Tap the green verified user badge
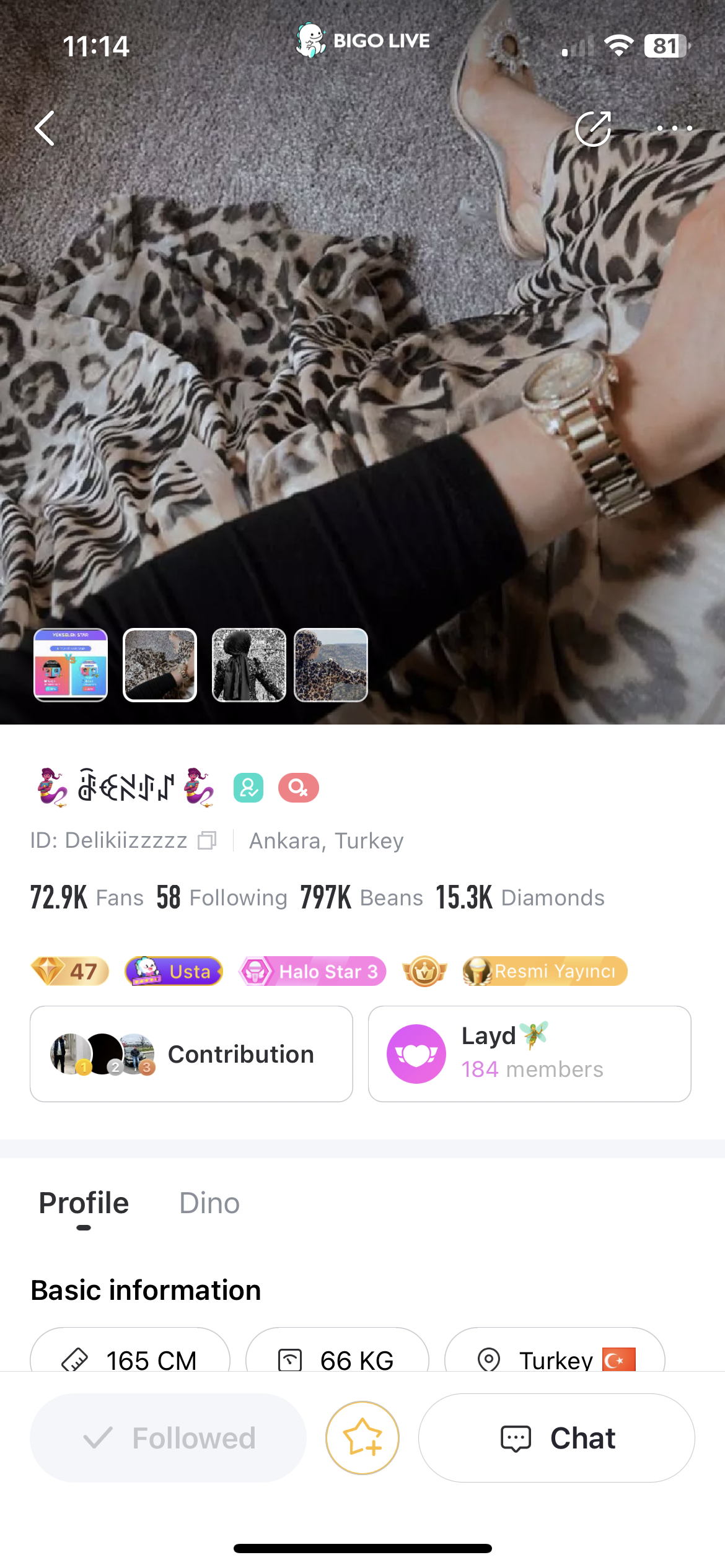This screenshot has width=725, height=1568. 248,788
